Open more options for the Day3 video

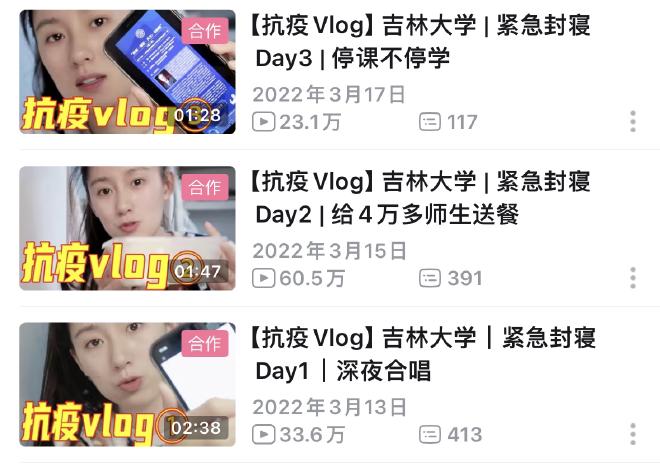click(x=633, y=122)
